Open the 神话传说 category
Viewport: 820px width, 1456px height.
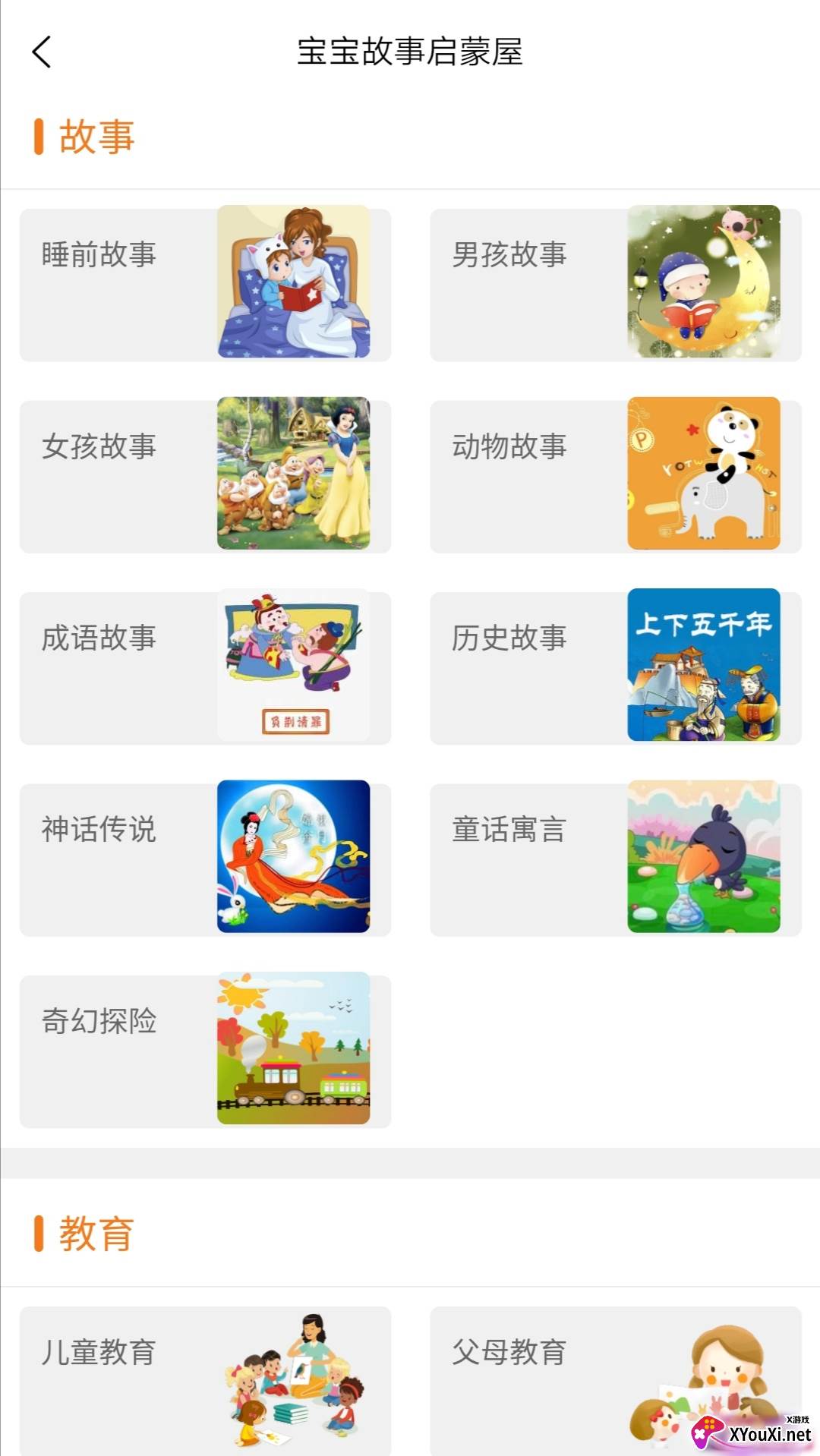(205, 859)
